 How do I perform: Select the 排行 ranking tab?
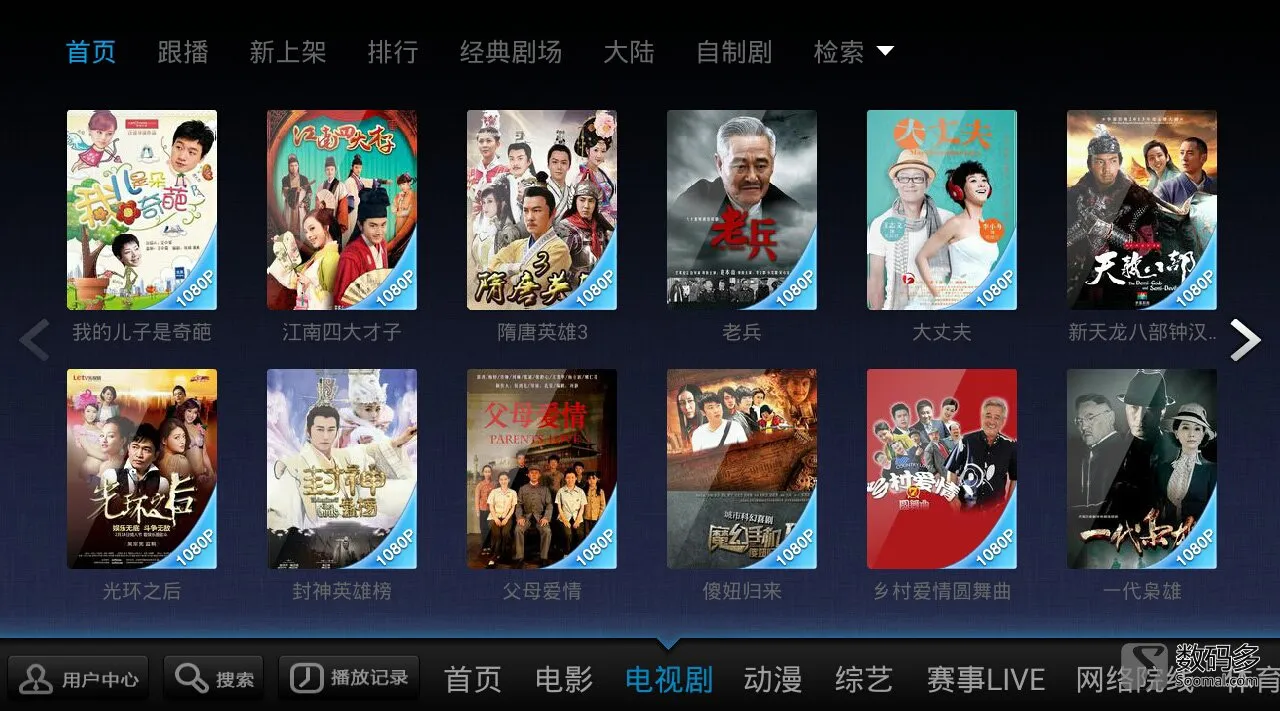(x=392, y=52)
